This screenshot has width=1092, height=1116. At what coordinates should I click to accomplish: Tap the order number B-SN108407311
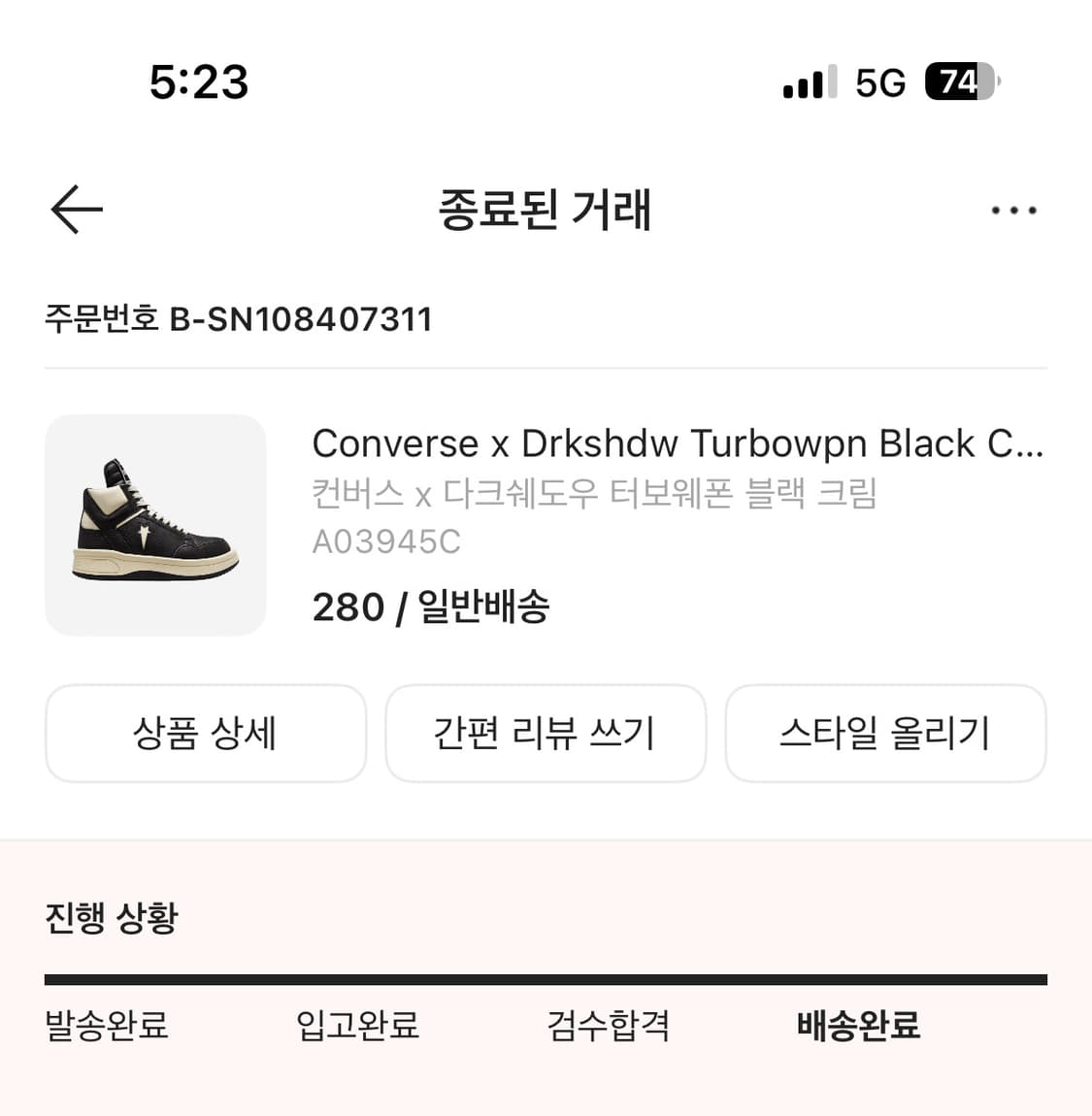coord(239,318)
